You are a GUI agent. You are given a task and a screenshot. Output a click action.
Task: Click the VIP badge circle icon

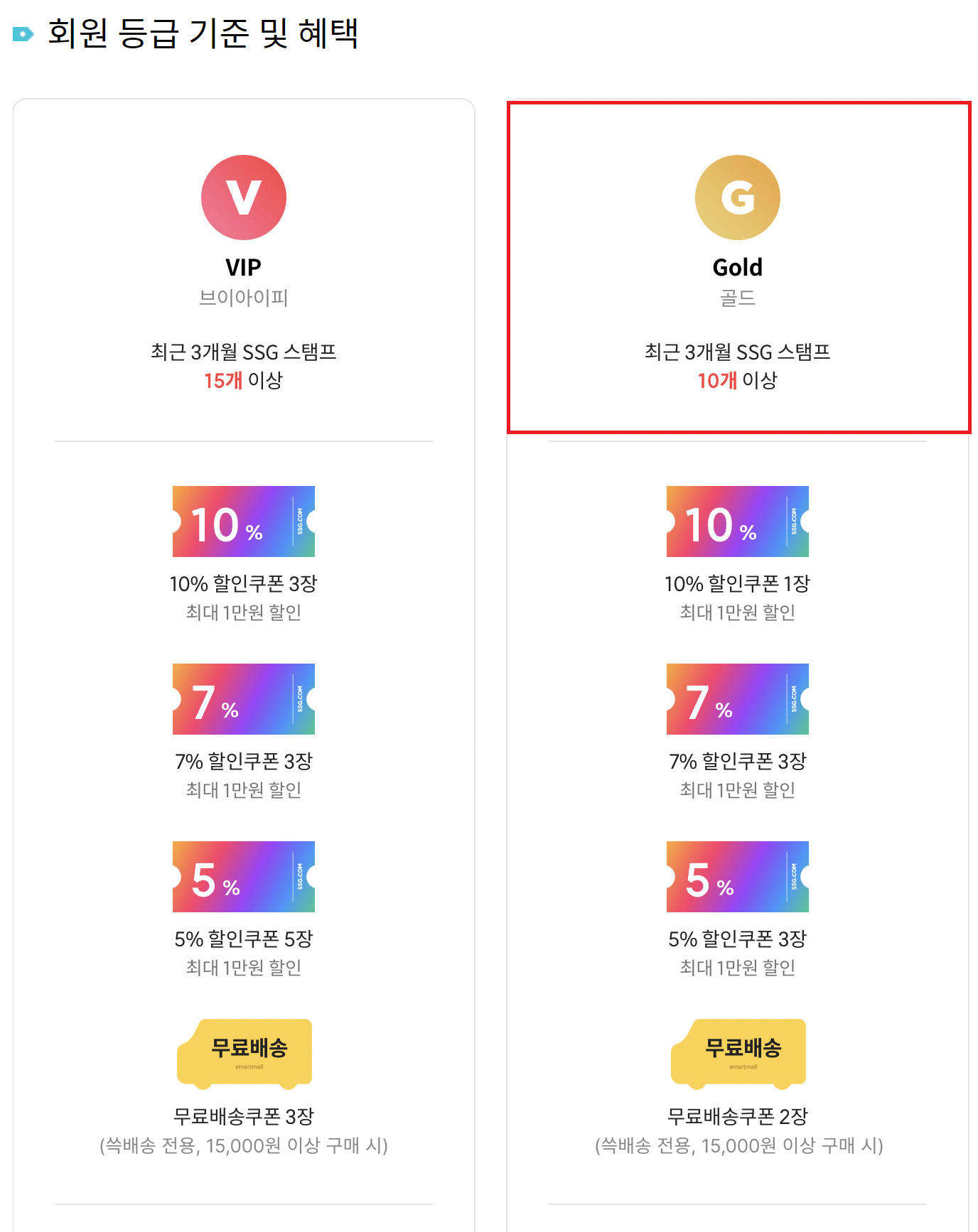pos(243,197)
